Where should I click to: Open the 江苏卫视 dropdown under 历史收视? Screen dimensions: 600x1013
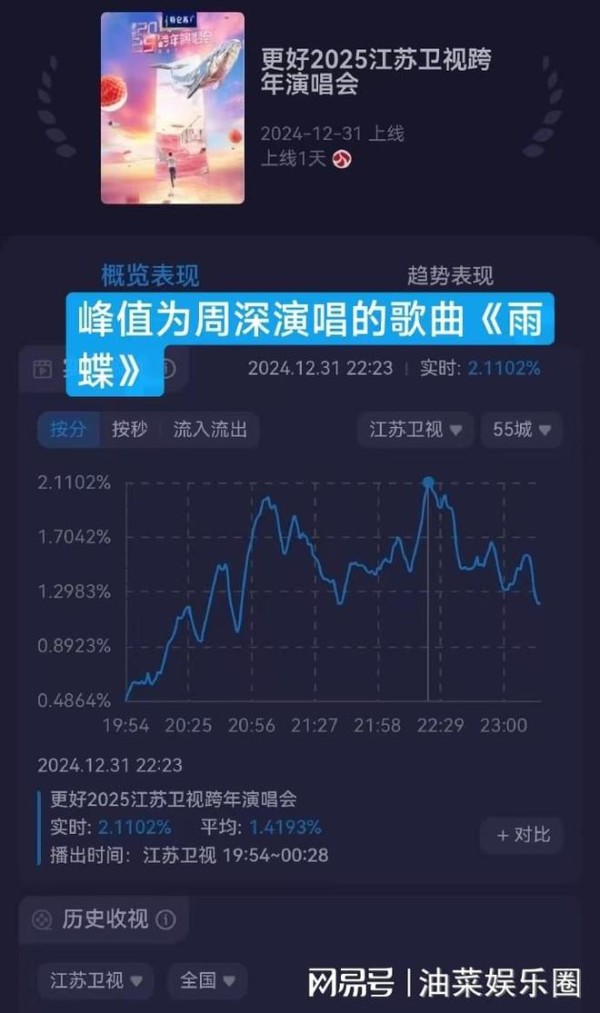(x=96, y=980)
